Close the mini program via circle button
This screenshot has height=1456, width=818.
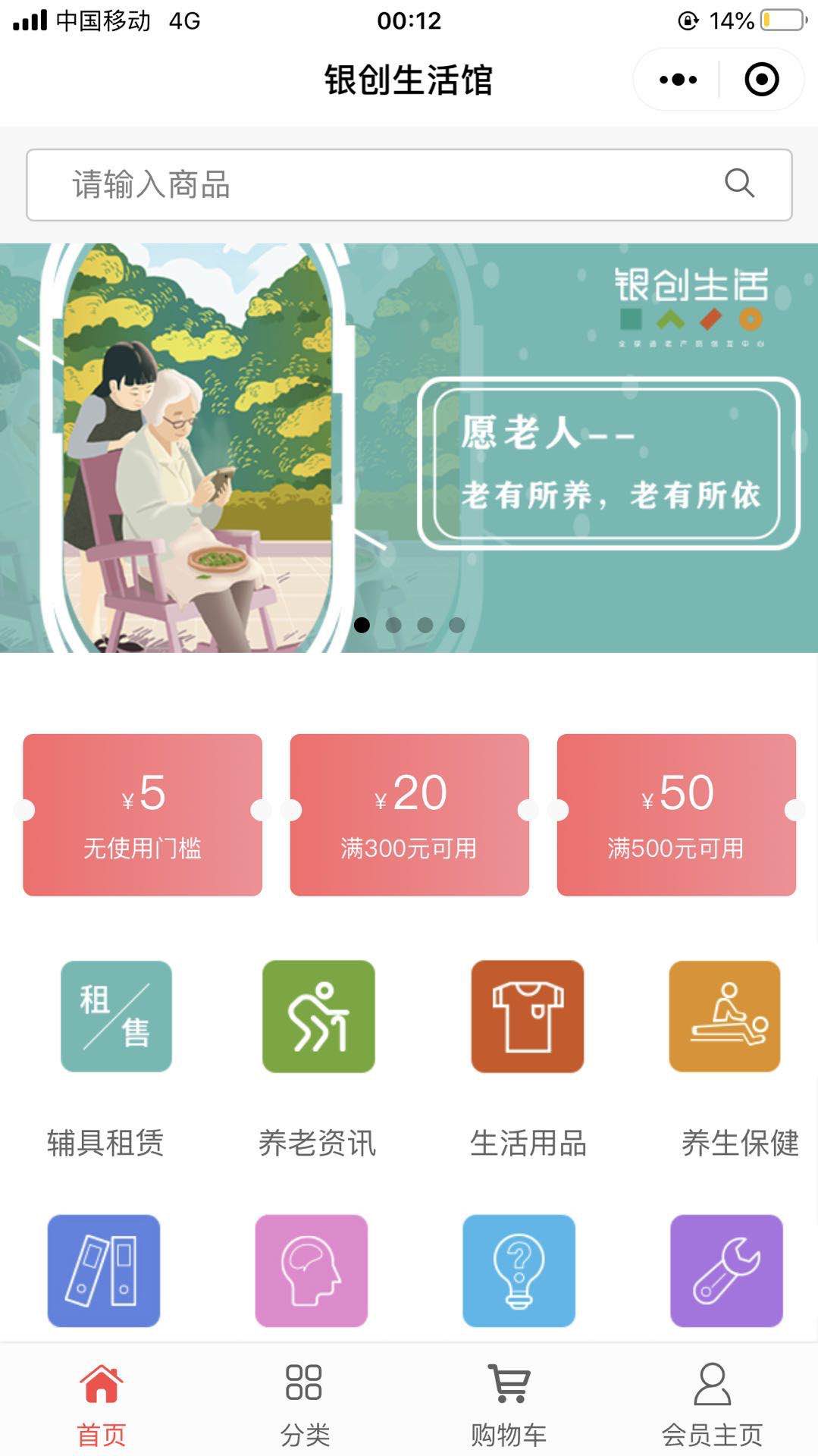tap(762, 80)
